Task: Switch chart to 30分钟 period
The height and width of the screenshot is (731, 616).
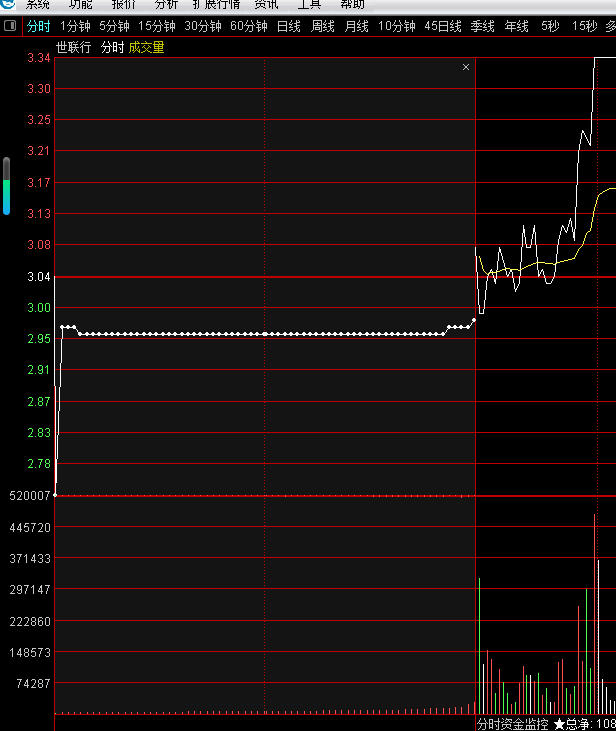Action: (x=202, y=26)
